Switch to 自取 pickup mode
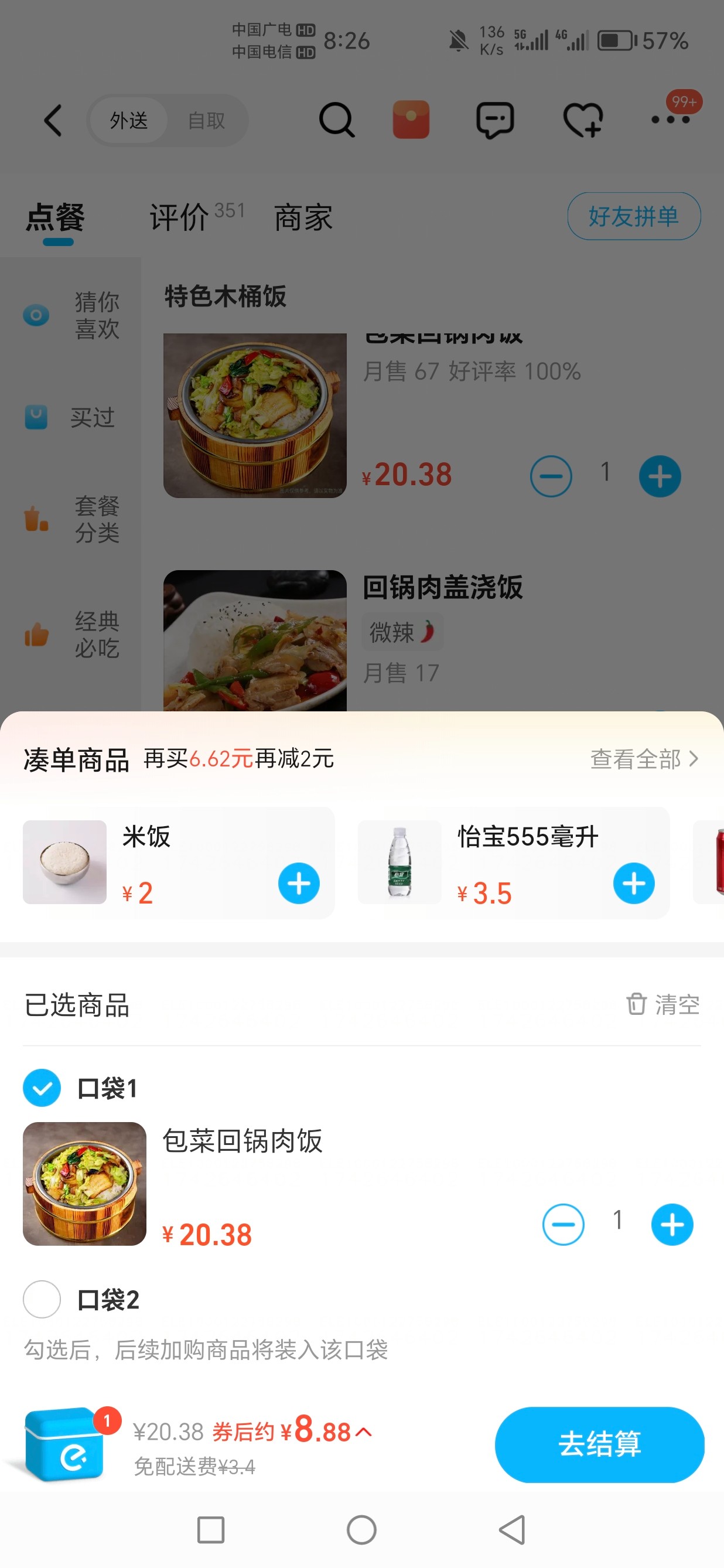Screen dimensions: 724x1568 pos(206,121)
